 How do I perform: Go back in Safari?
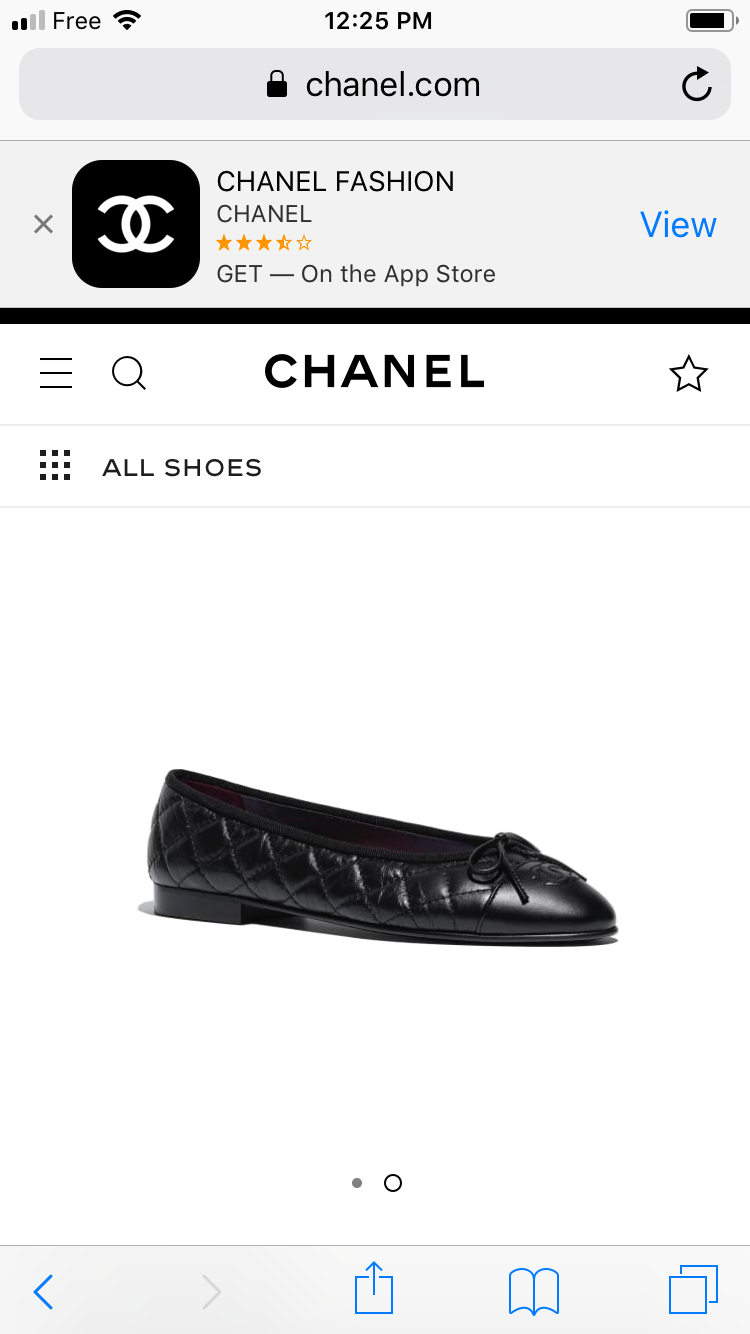[43, 1291]
